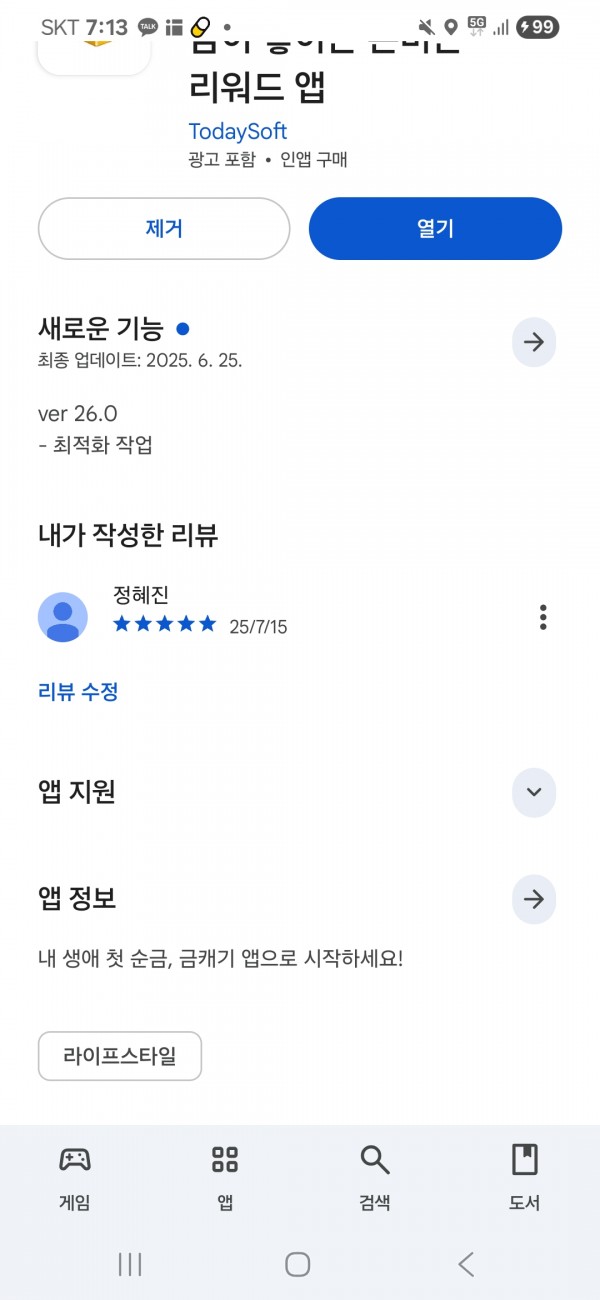Switch to the 앱 tab
The image size is (600, 1300).
[225, 1178]
